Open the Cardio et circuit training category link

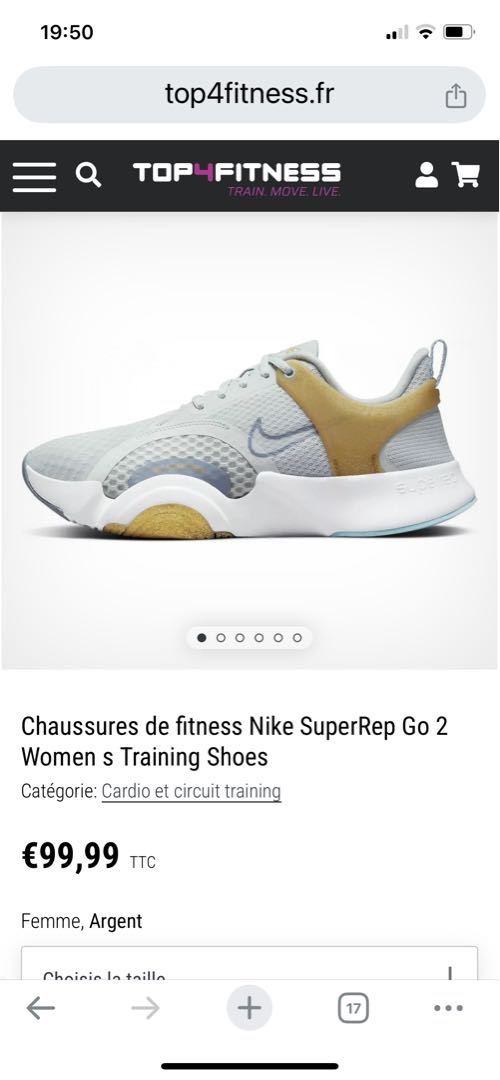pos(191,791)
